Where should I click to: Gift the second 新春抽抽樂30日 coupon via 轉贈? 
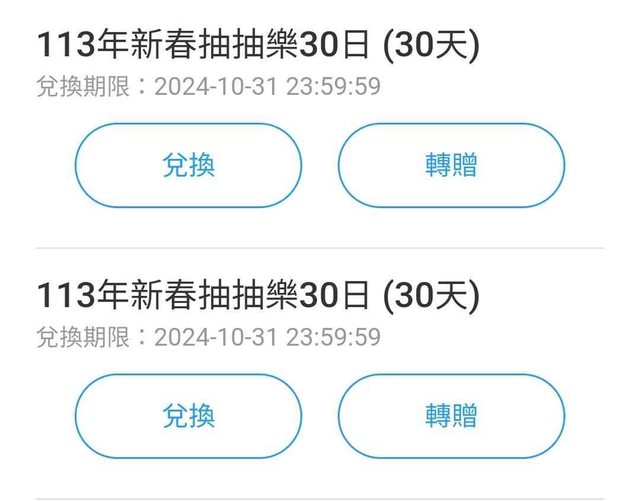pos(451,415)
